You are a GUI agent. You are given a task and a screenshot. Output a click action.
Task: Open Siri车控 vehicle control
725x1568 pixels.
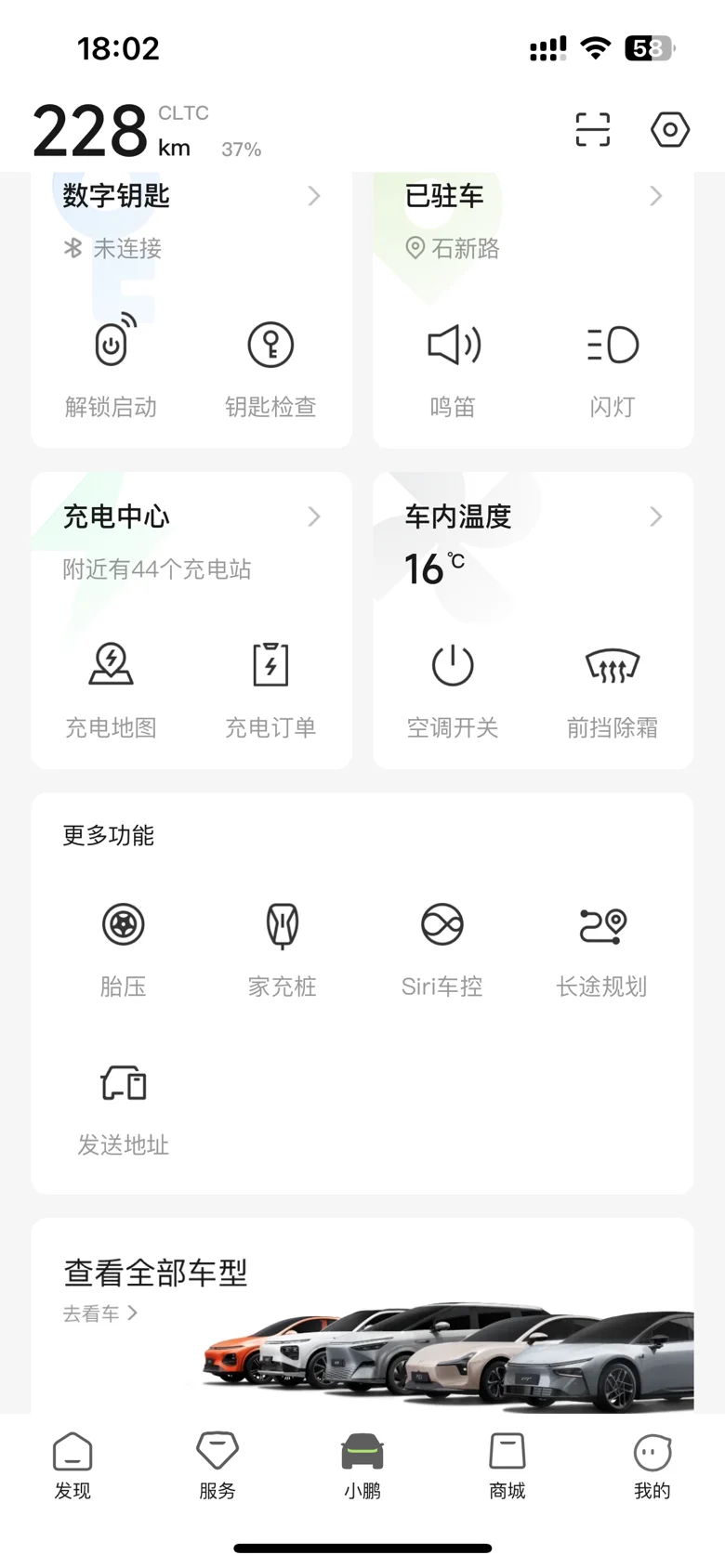pyautogui.click(x=442, y=946)
